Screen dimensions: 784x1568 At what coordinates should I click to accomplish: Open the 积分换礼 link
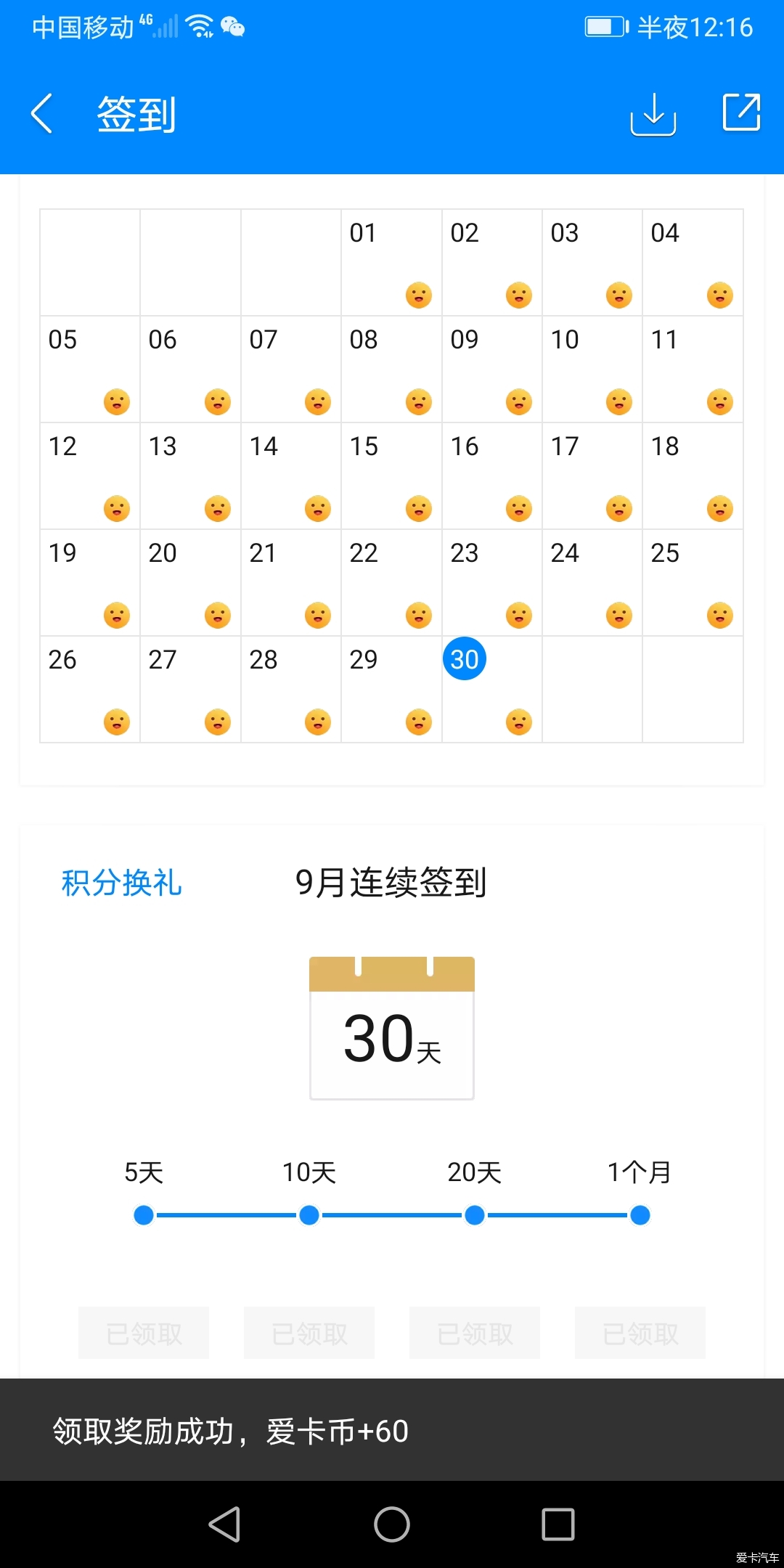point(121,883)
